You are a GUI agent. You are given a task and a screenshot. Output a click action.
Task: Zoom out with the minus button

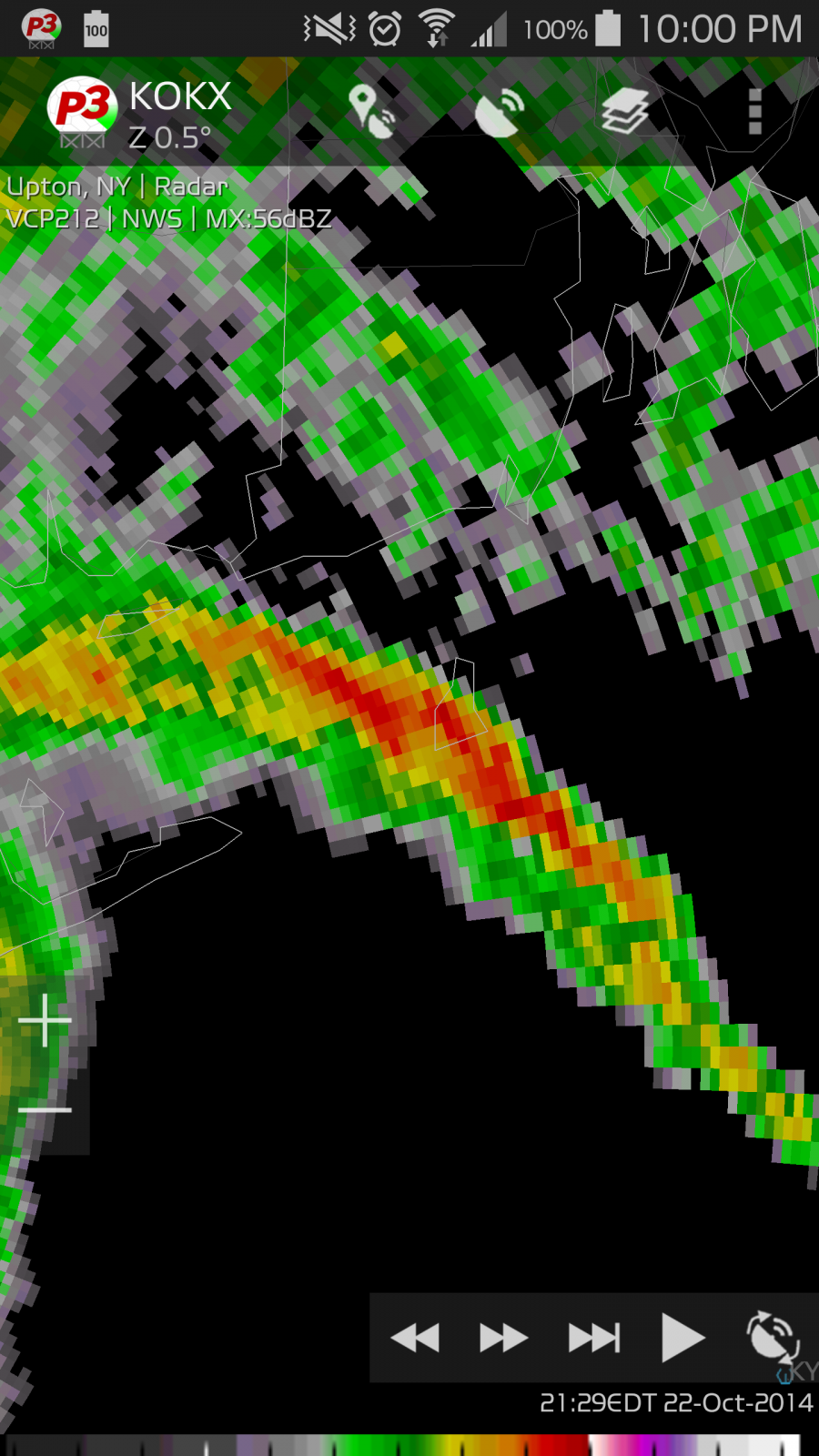coord(45,1109)
